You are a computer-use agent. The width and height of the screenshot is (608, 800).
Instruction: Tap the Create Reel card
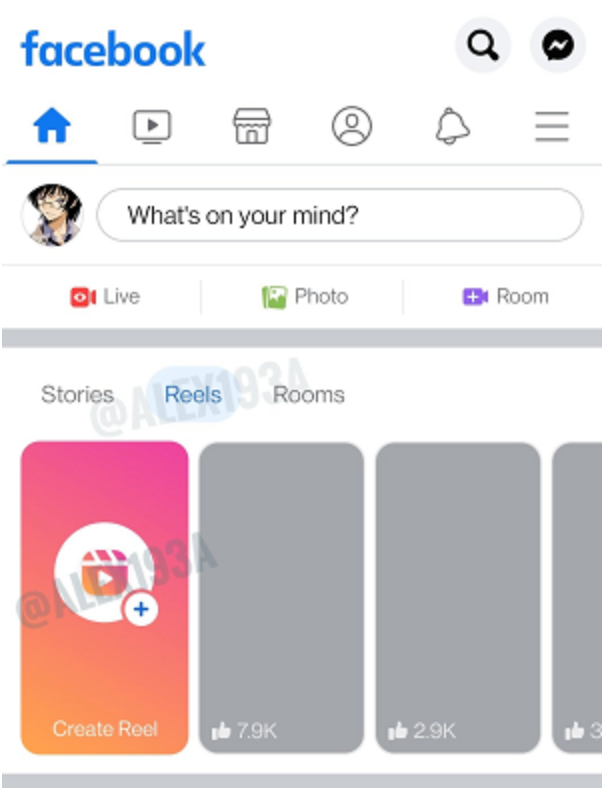[105, 598]
